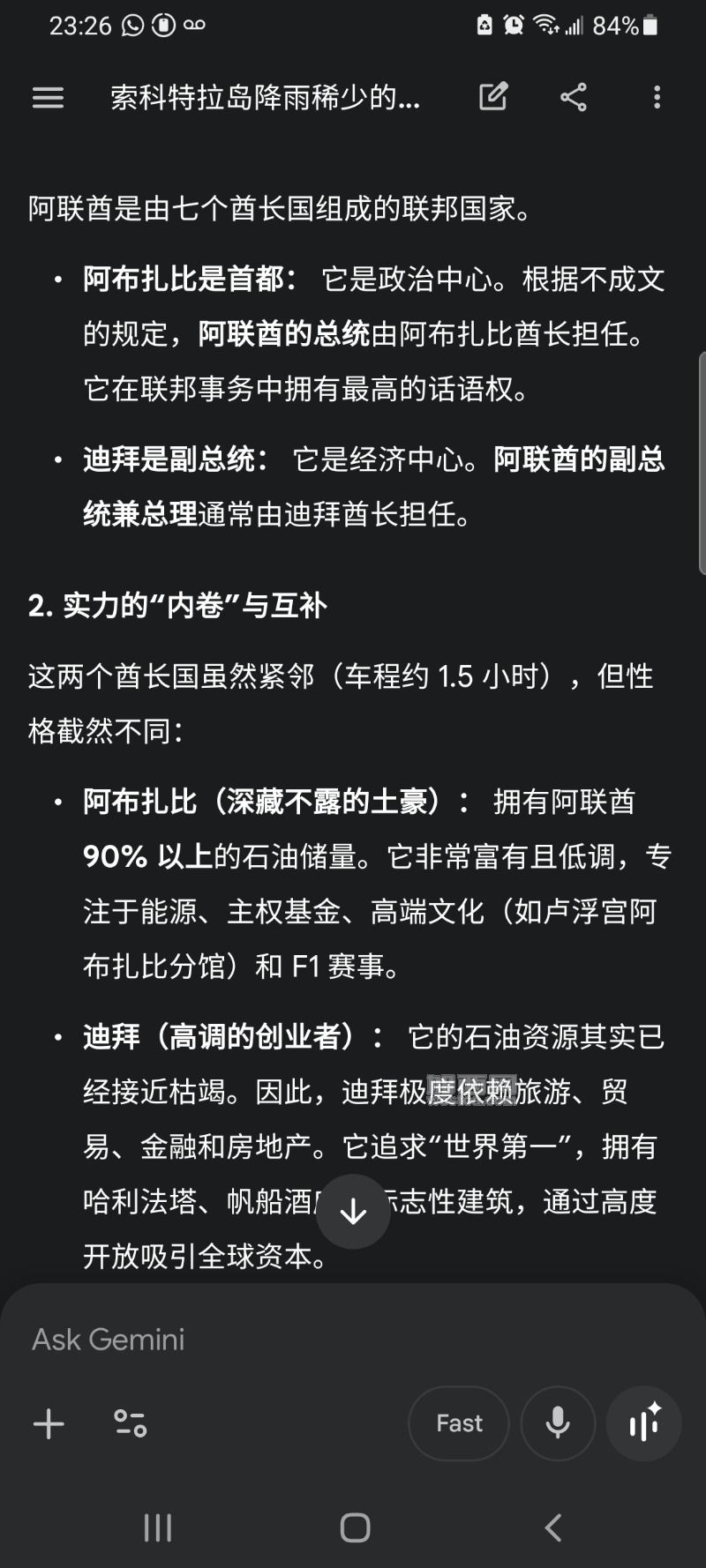Jump to bottom with down arrow button
Viewport: 706px width, 1568px height.
coord(353,1211)
